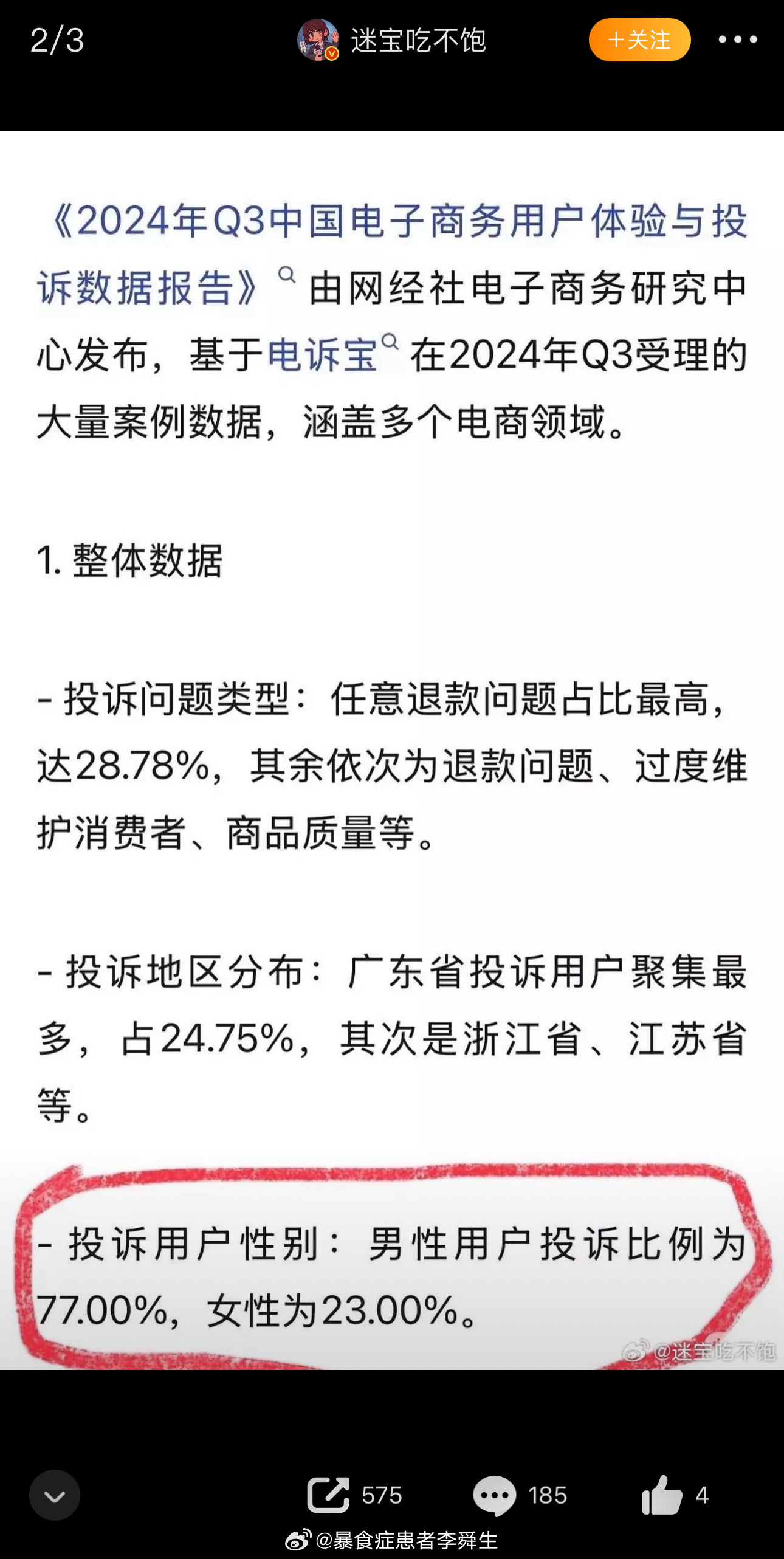Open the three-dot overflow menu
784x1559 pixels.
[737, 40]
